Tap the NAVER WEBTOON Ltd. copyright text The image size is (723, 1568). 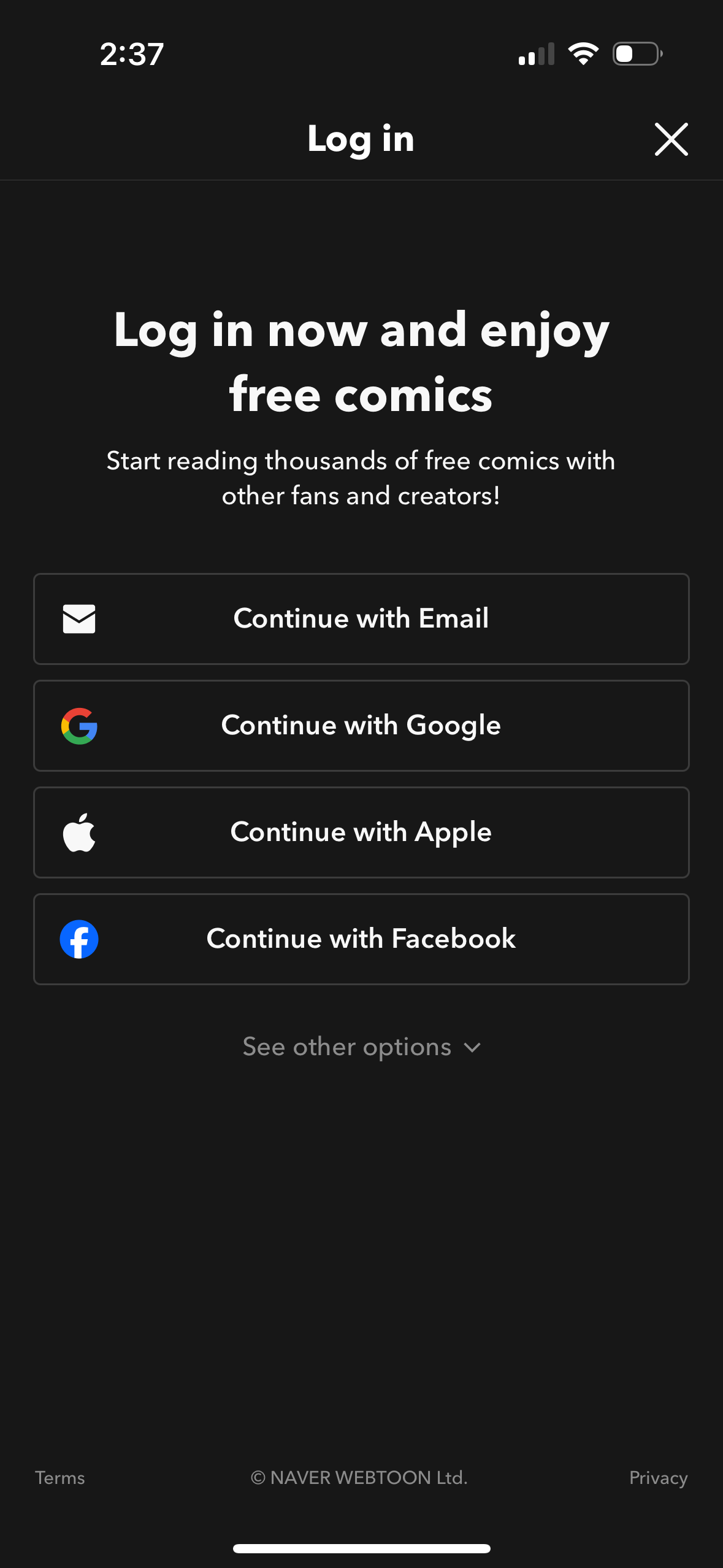[361, 1478]
